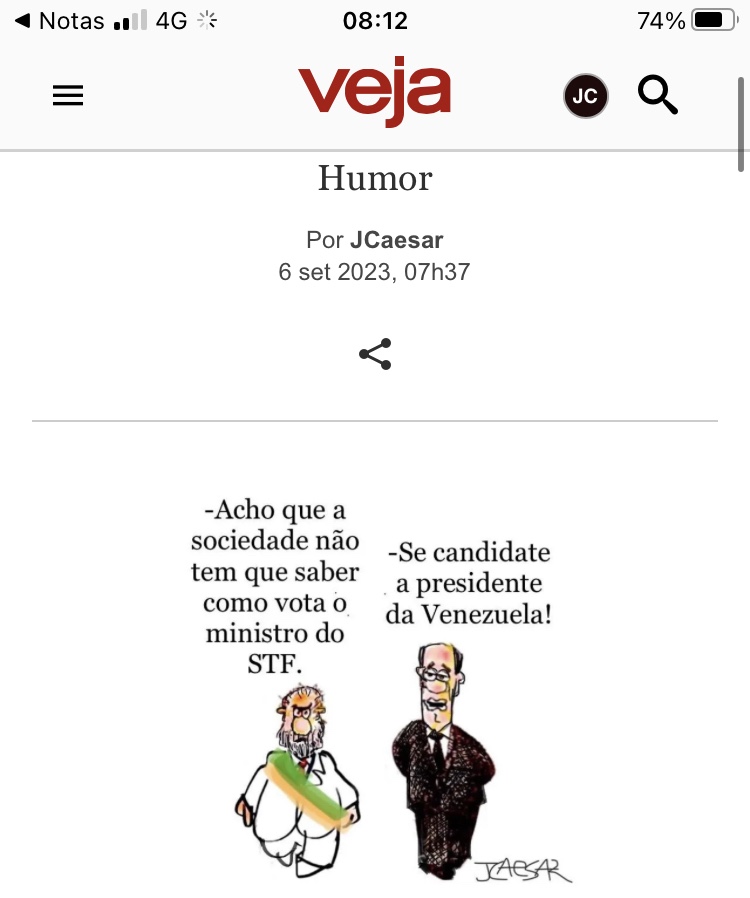Share this article
The image size is (750, 898).
click(375, 354)
